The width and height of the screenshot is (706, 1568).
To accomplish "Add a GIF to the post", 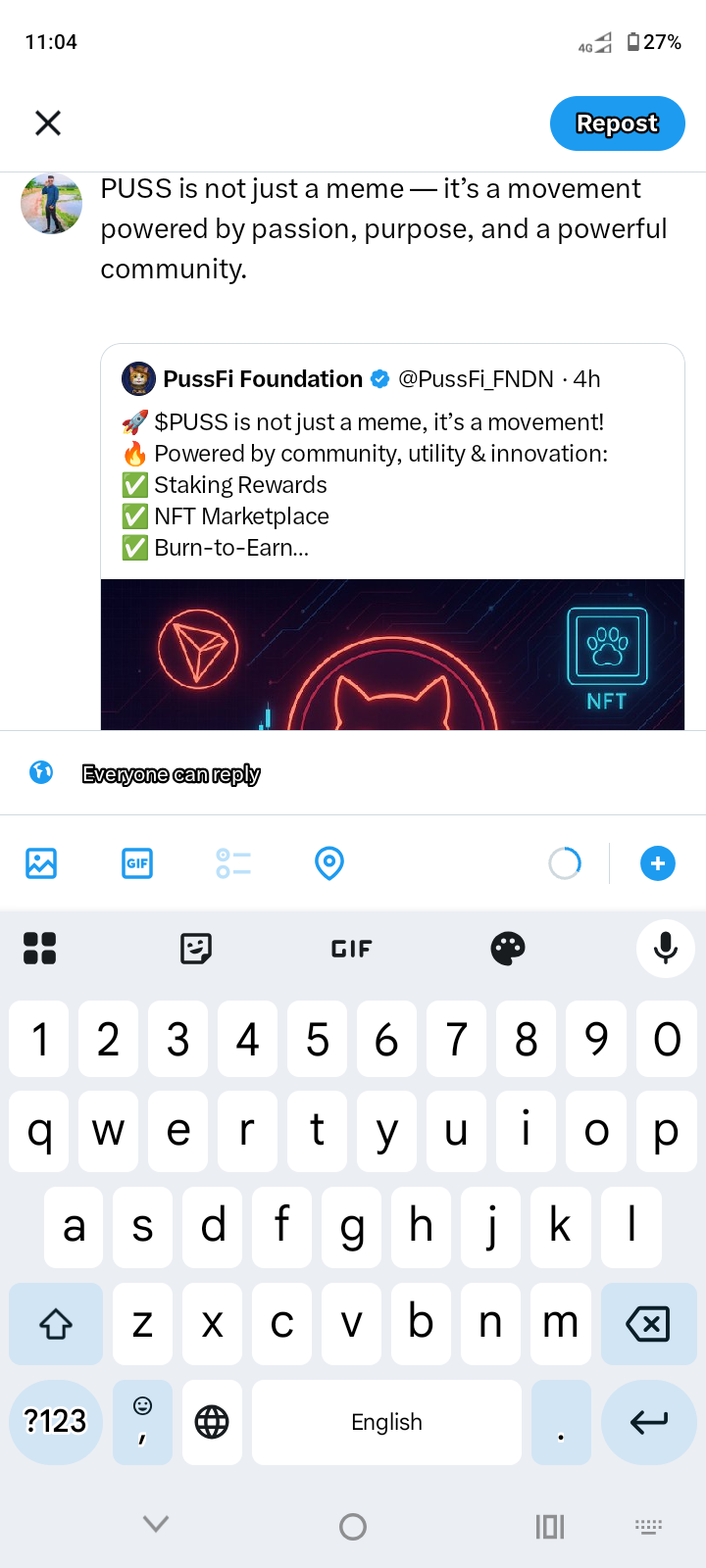I will click(137, 863).
